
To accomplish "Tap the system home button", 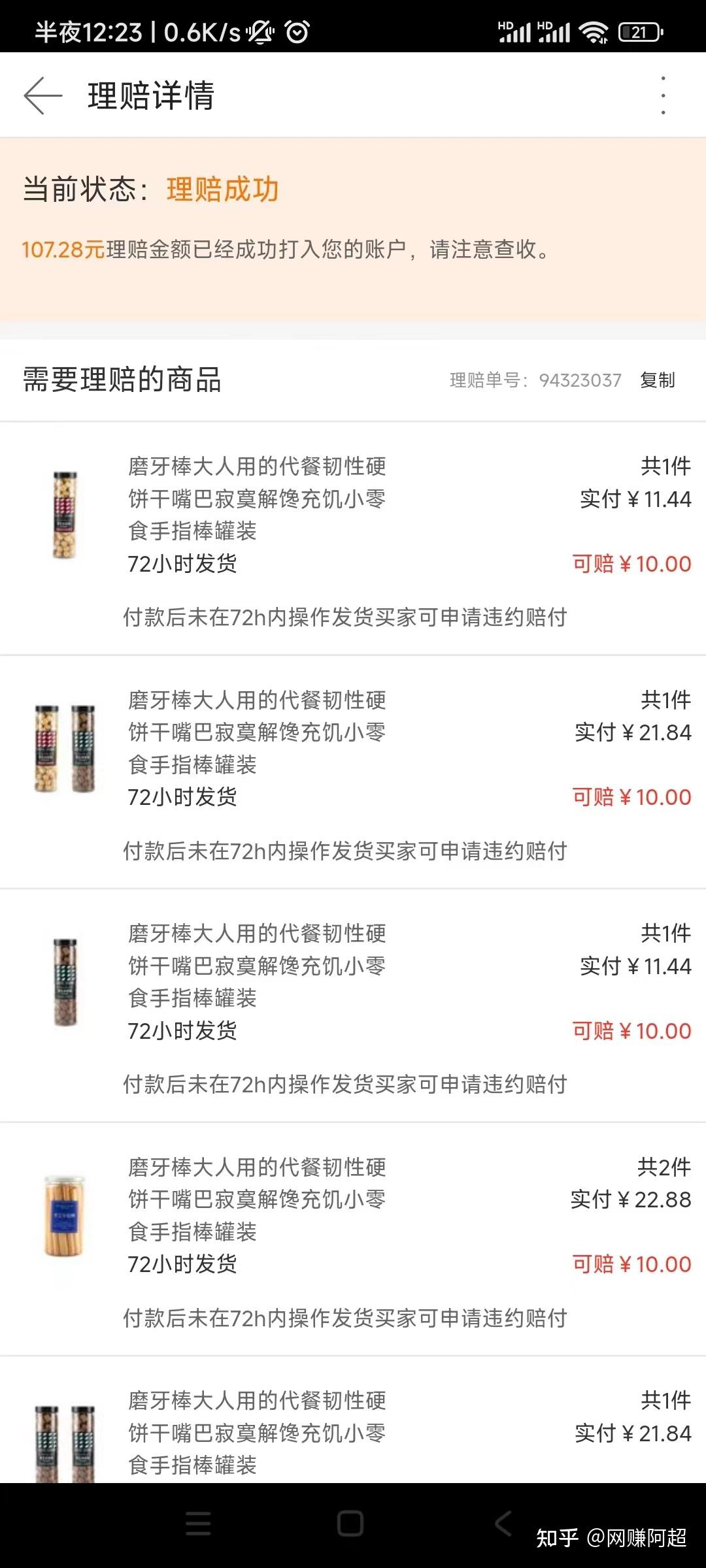I will tap(350, 1524).
